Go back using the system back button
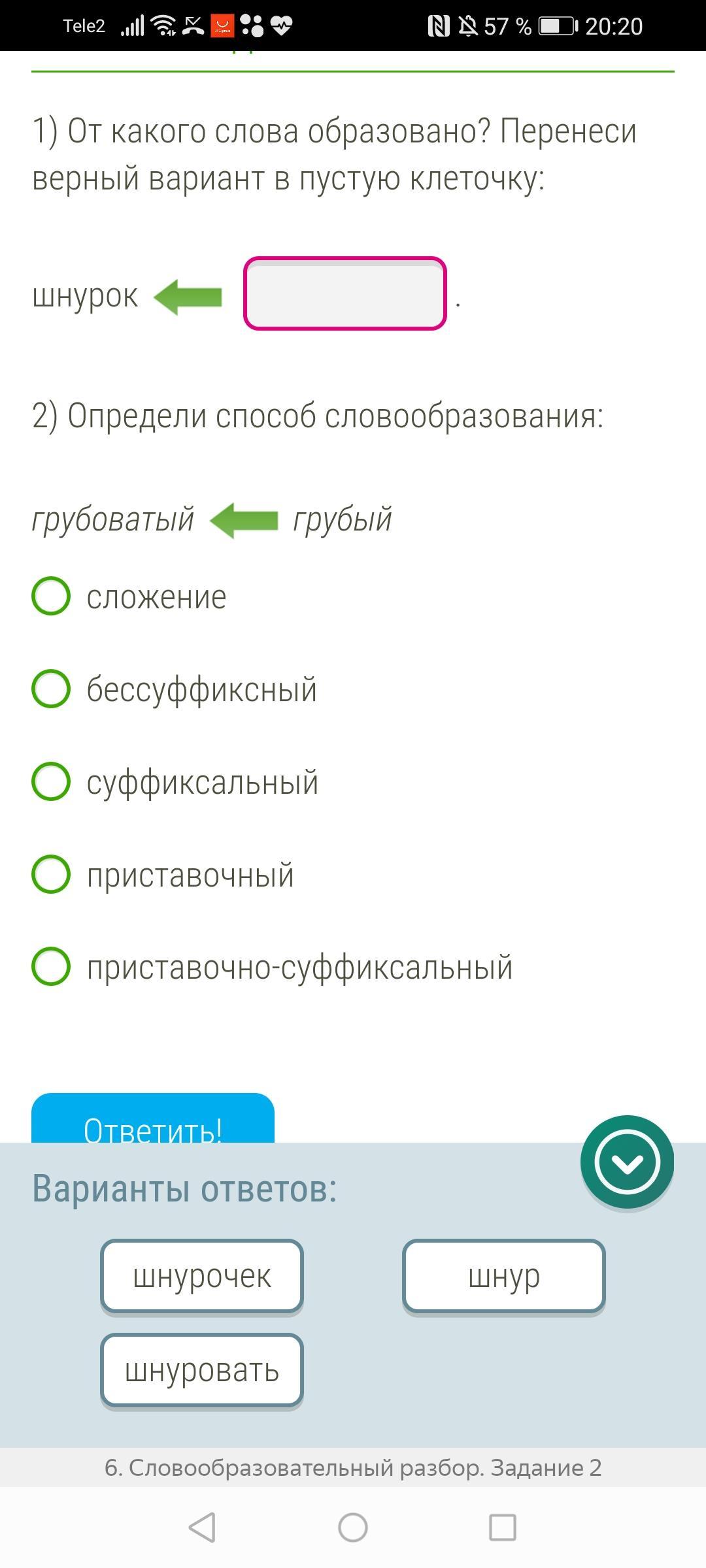Image resolution: width=706 pixels, height=1568 pixels. pos(202,1527)
